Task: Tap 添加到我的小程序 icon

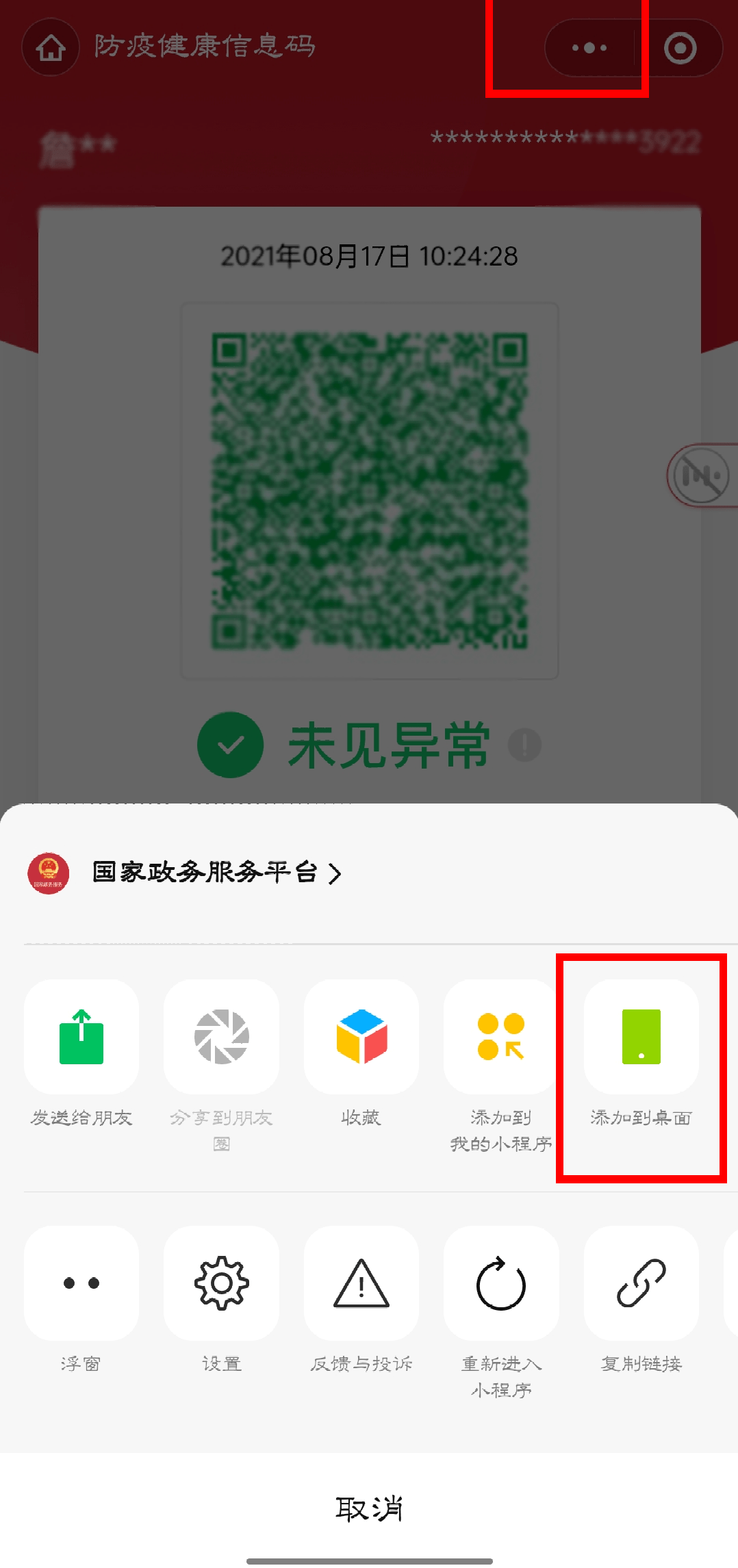Action: [x=500, y=1036]
